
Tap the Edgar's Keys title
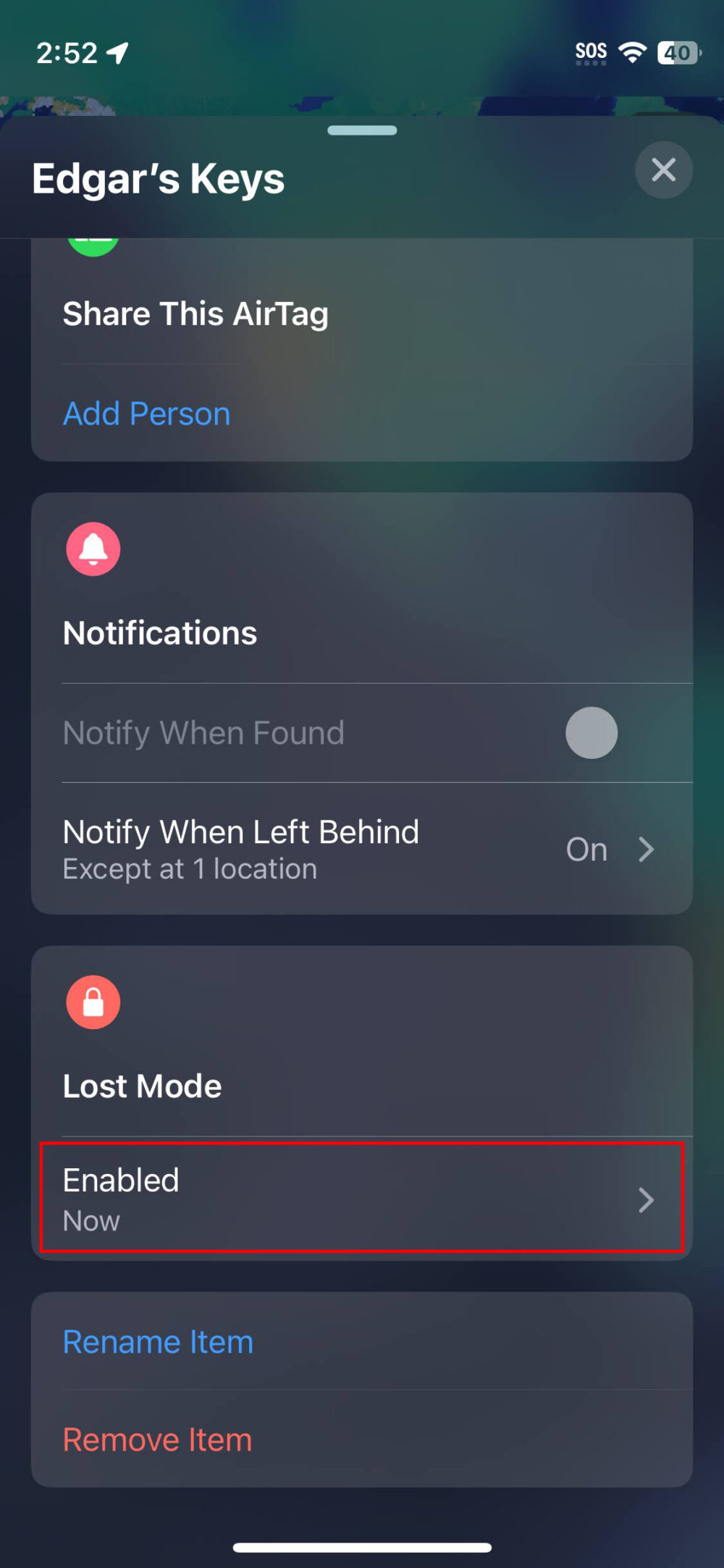[158, 179]
